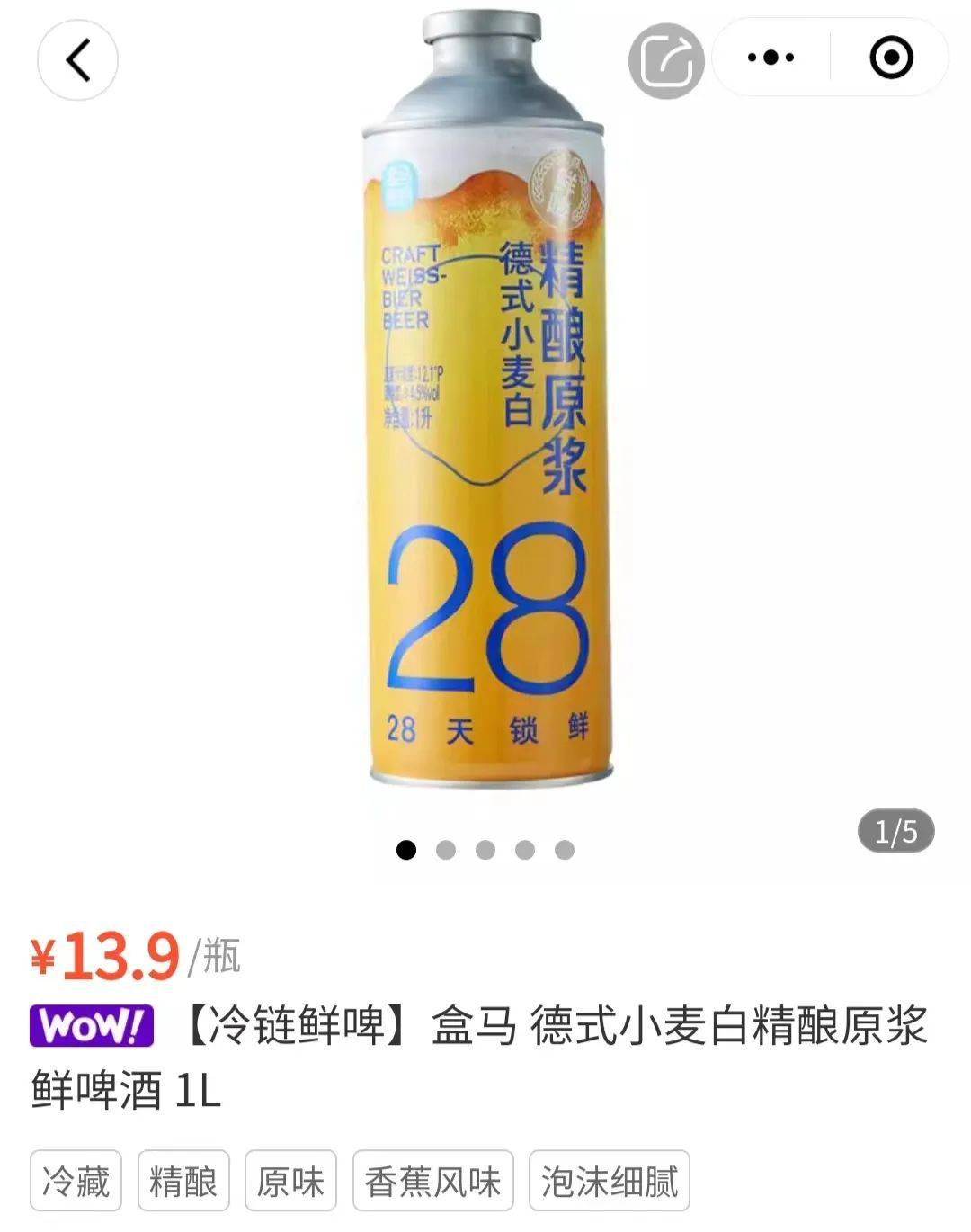Go back to the previous page
This screenshot has width=971, height=1232.
(x=78, y=60)
